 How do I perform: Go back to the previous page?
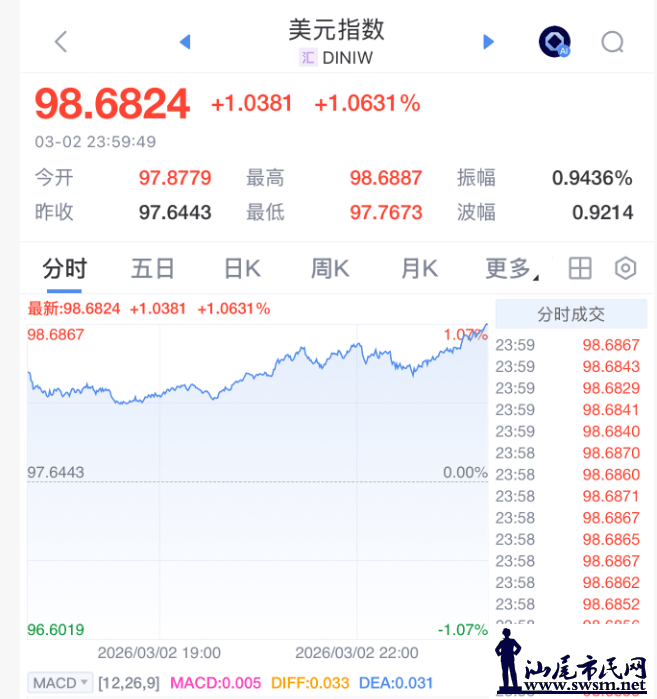click(61, 42)
